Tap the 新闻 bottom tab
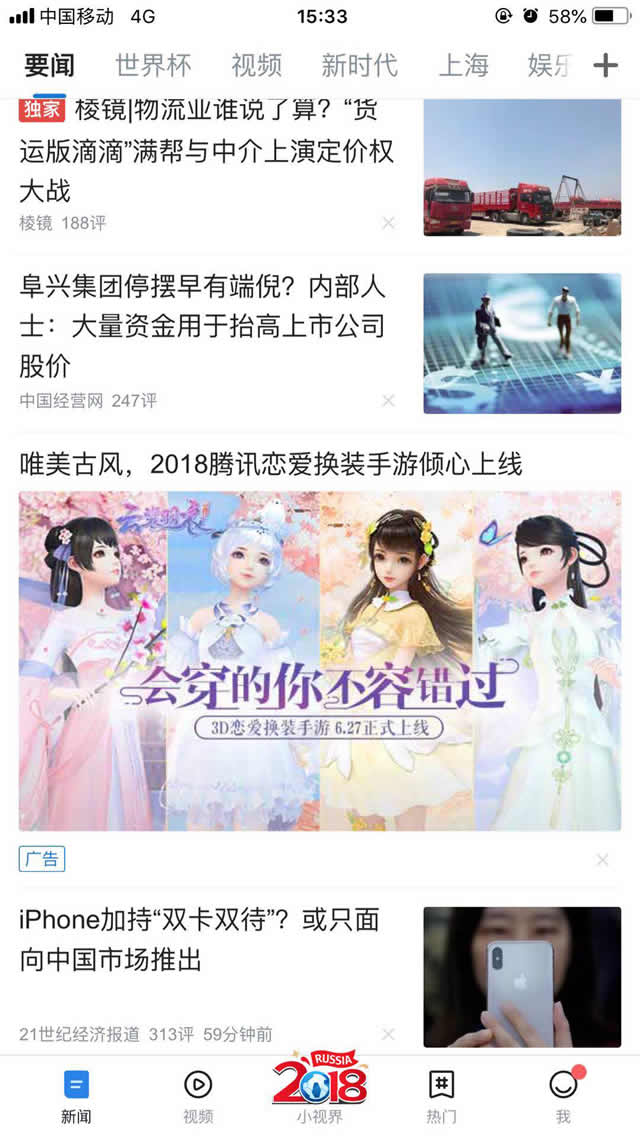 click(76, 1095)
